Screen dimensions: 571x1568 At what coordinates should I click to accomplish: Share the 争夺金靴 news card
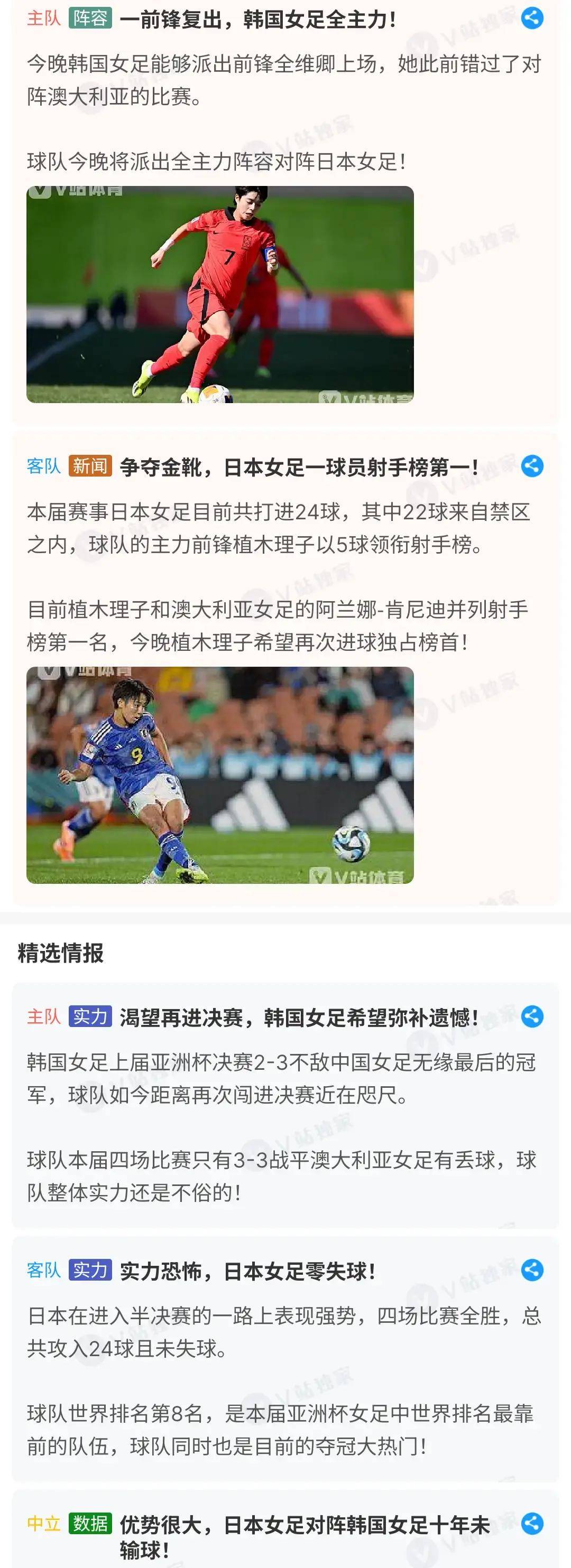click(x=532, y=466)
